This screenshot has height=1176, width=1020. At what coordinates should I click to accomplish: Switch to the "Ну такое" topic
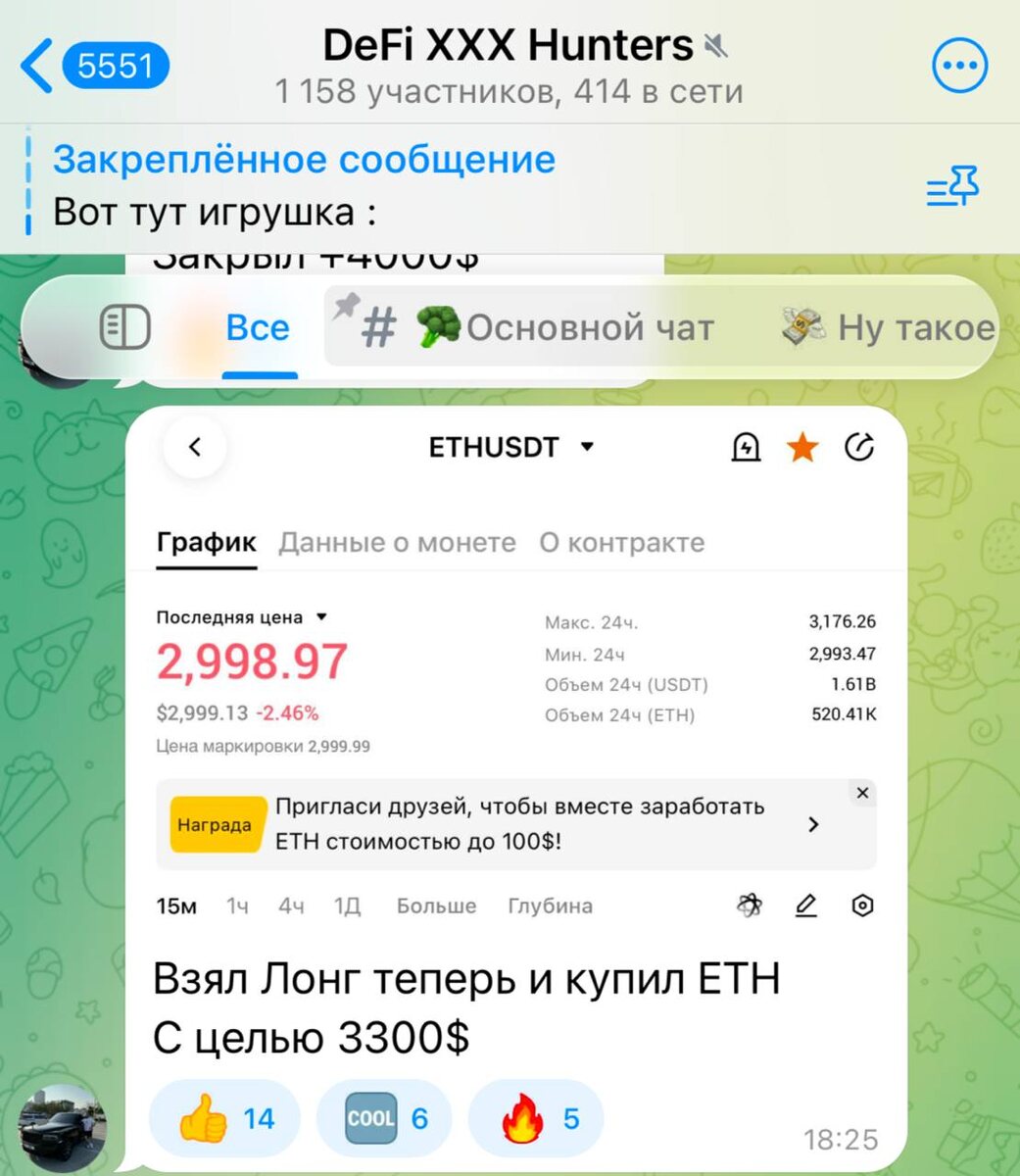(888, 328)
